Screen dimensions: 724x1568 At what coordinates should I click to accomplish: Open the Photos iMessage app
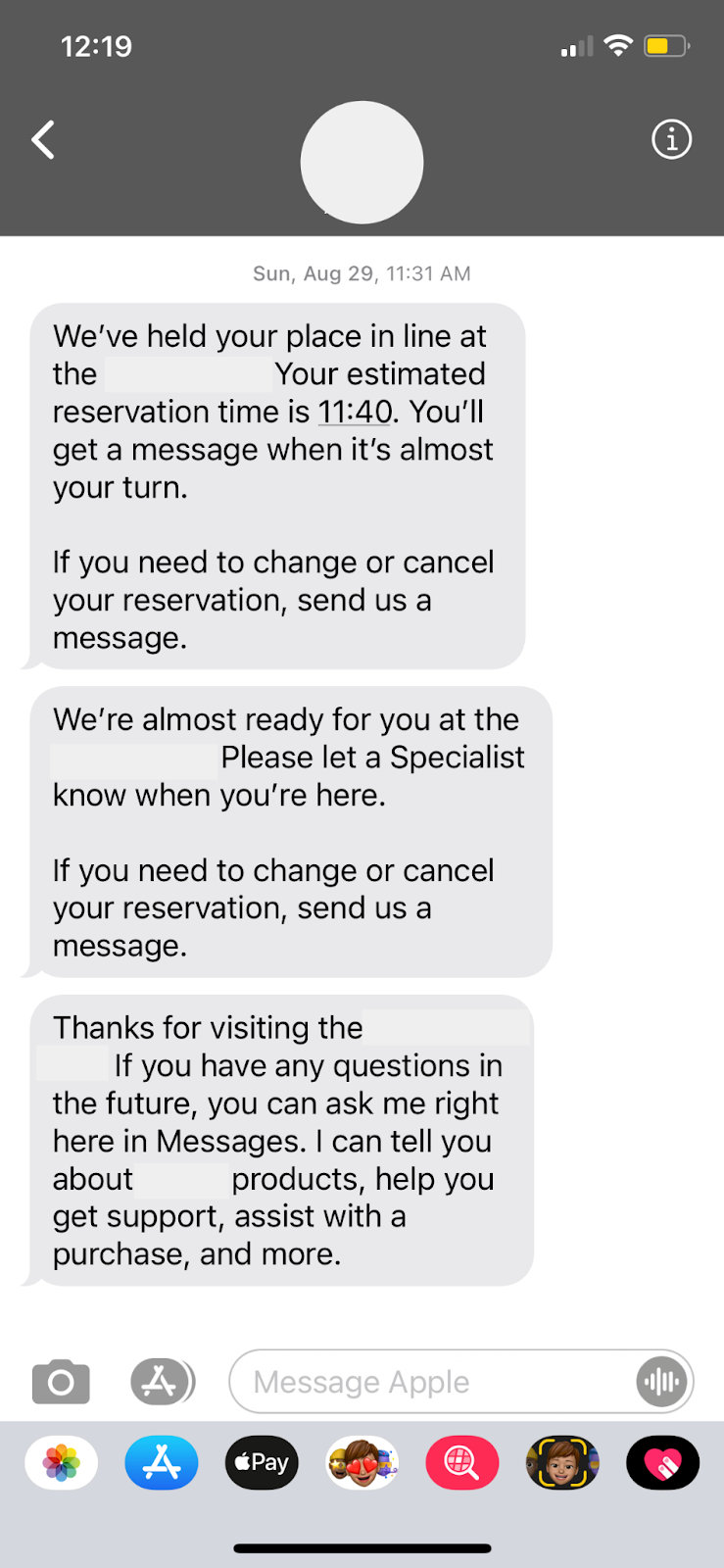[x=61, y=1463]
